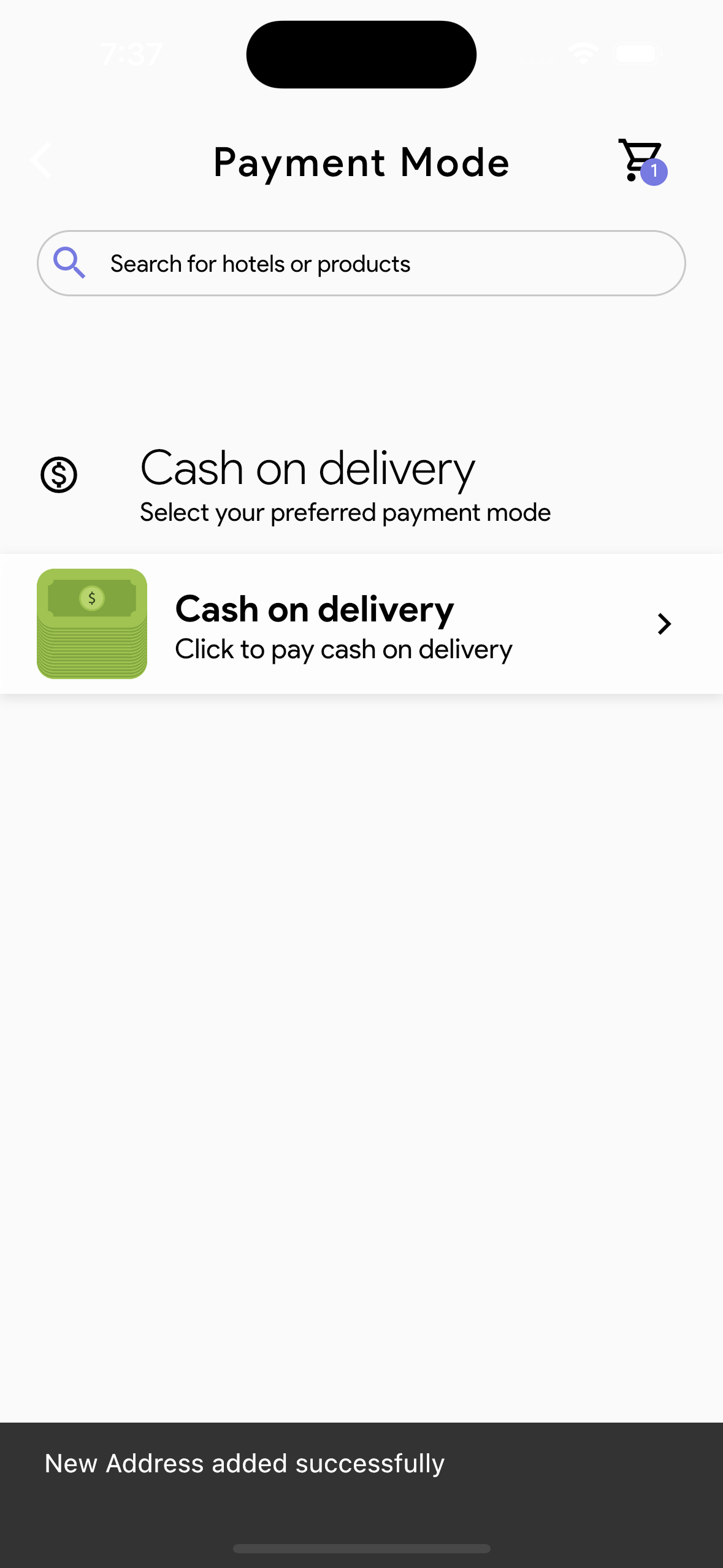Select the Cash on delivery row
Viewport: 723px width, 1568px height.
[x=361, y=623]
